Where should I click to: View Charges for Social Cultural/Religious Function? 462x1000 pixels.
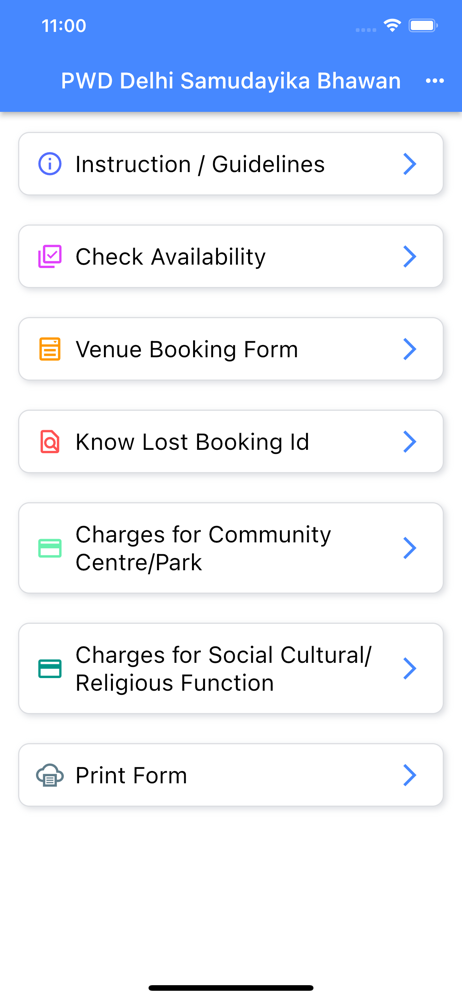pos(231,668)
